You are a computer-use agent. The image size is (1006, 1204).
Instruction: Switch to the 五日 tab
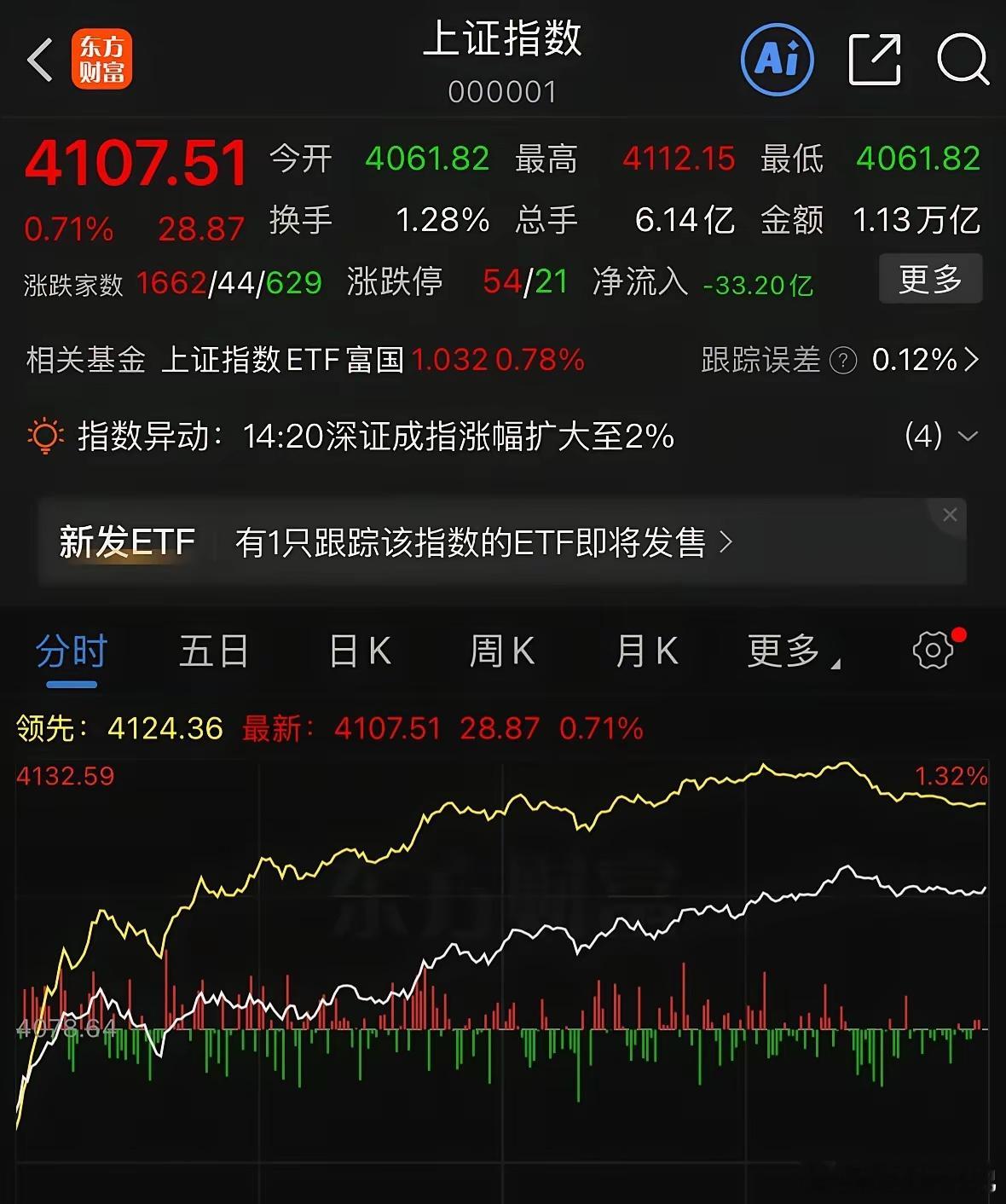213,650
